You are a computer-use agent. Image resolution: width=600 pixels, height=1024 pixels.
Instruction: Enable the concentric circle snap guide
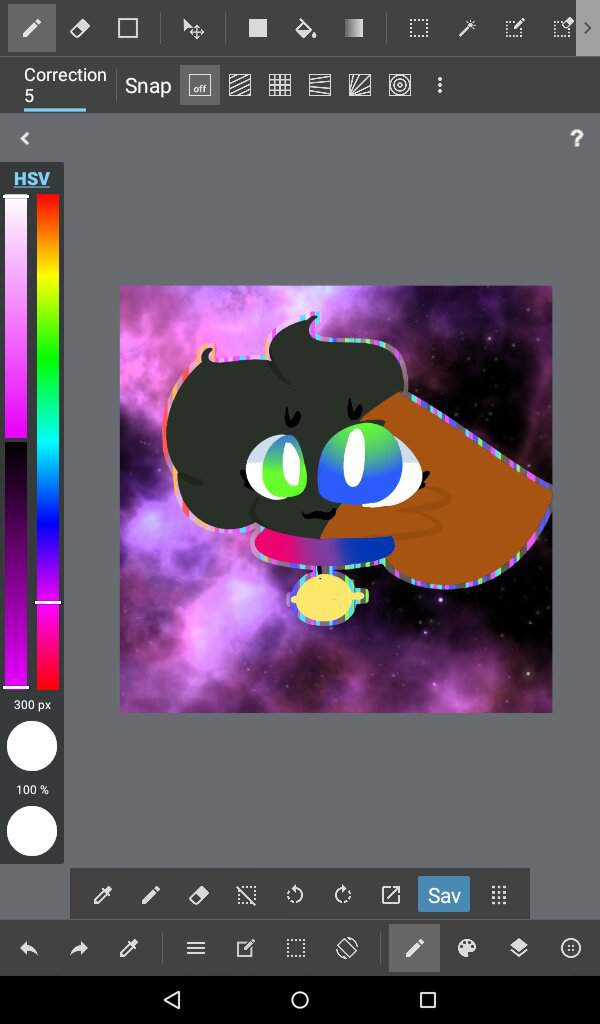(x=400, y=86)
